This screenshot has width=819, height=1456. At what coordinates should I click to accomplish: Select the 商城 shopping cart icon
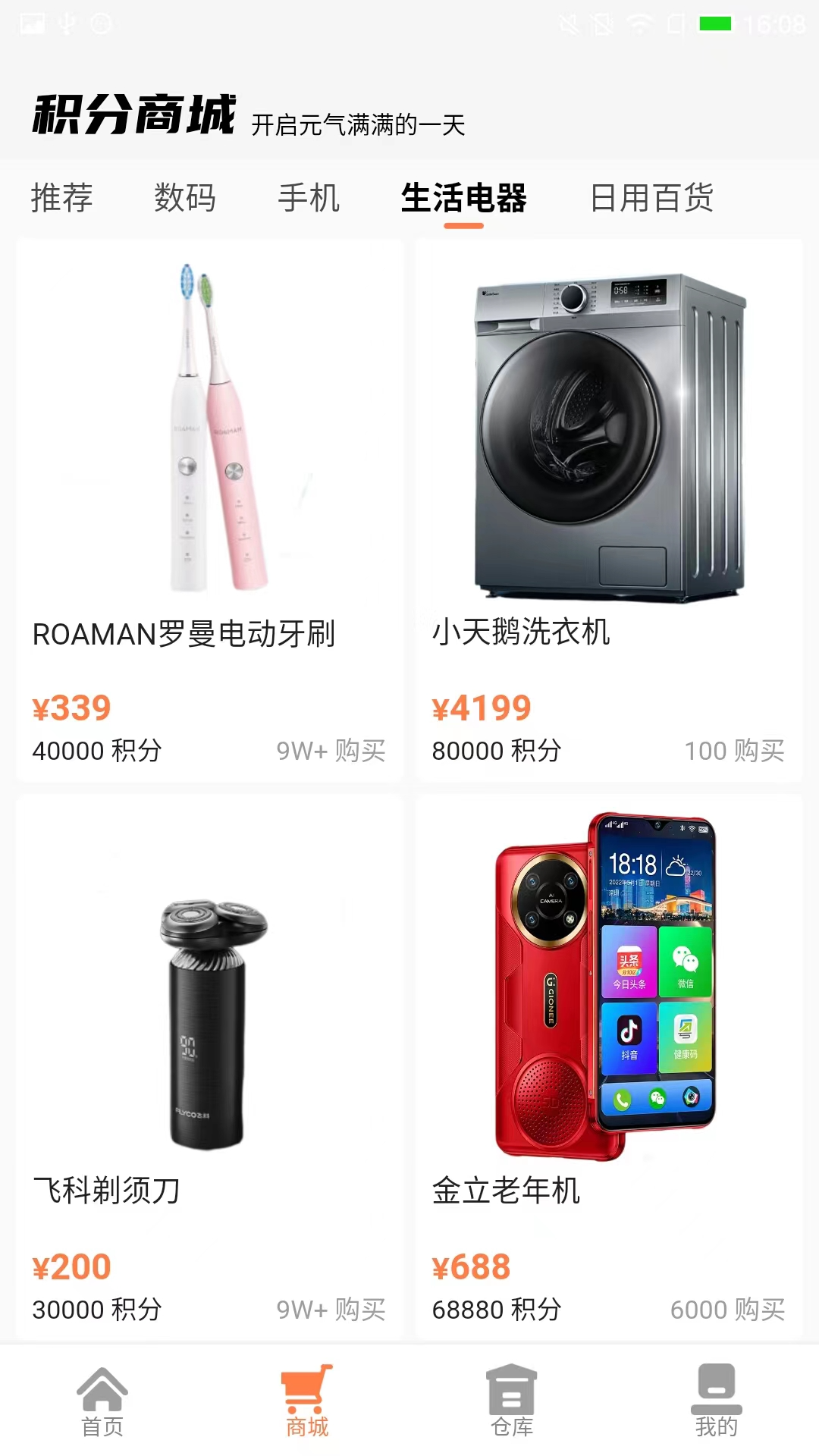(x=306, y=1410)
